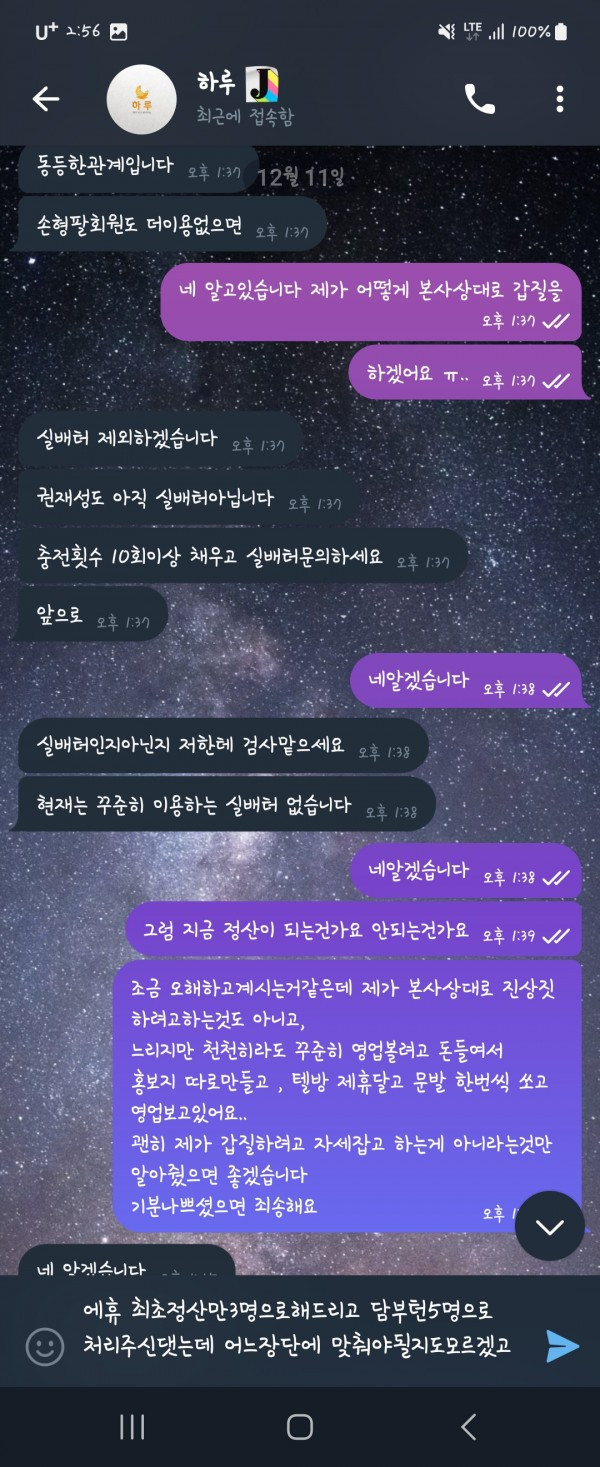Image resolution: width=600 pixels, height=1467 pixels.
Task: Start a voice call with 하루
Action: point(480,98)
